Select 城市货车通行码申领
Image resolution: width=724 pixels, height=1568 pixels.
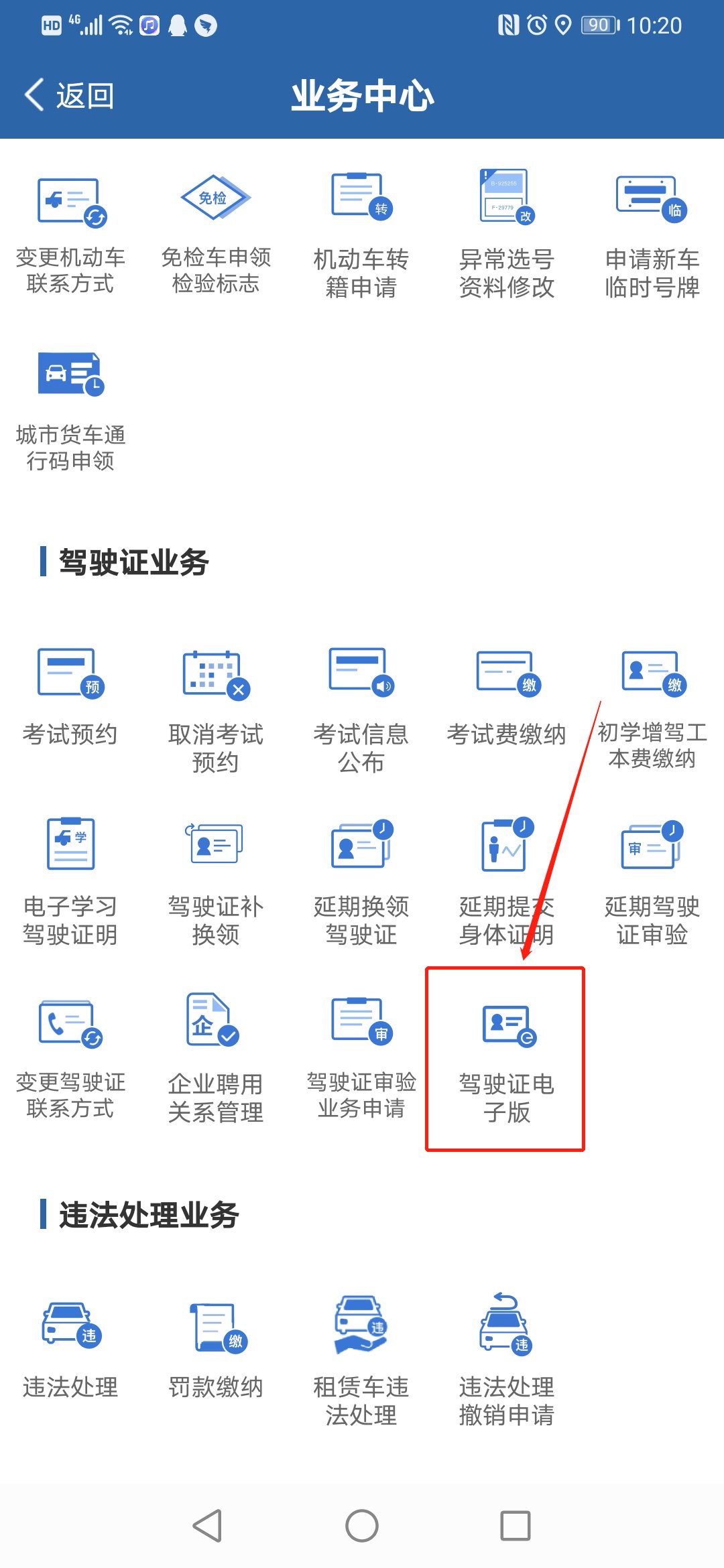[70, 410]
